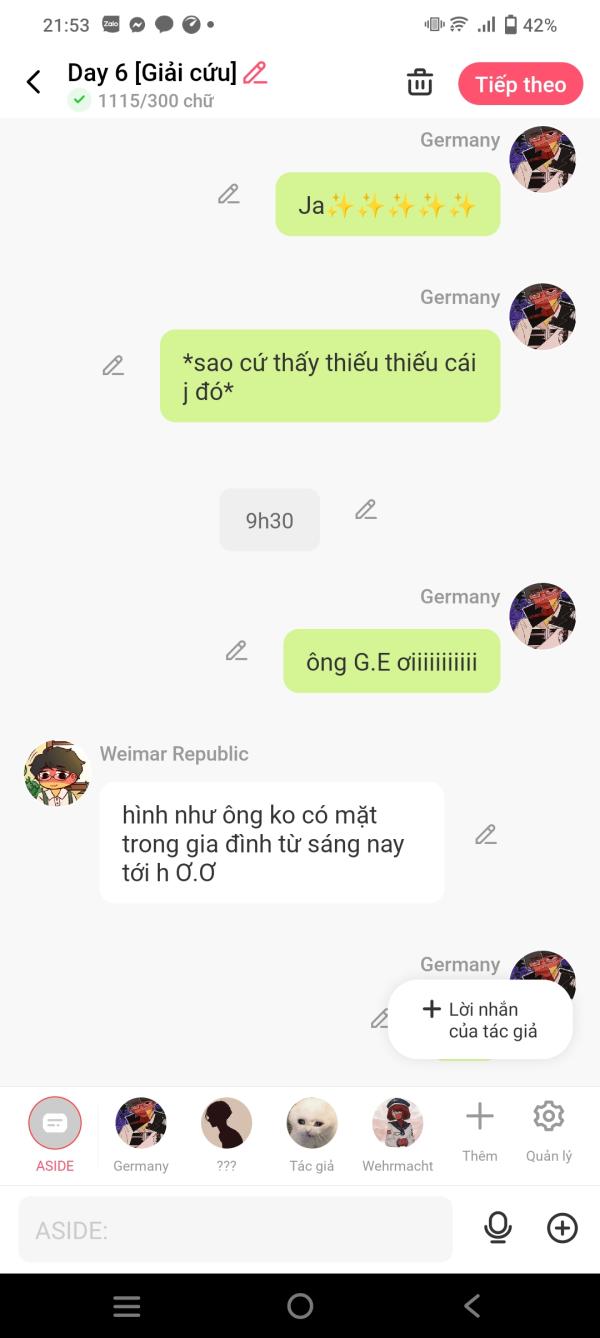Switch speaker to Wehrmacht

point(398,1134)
